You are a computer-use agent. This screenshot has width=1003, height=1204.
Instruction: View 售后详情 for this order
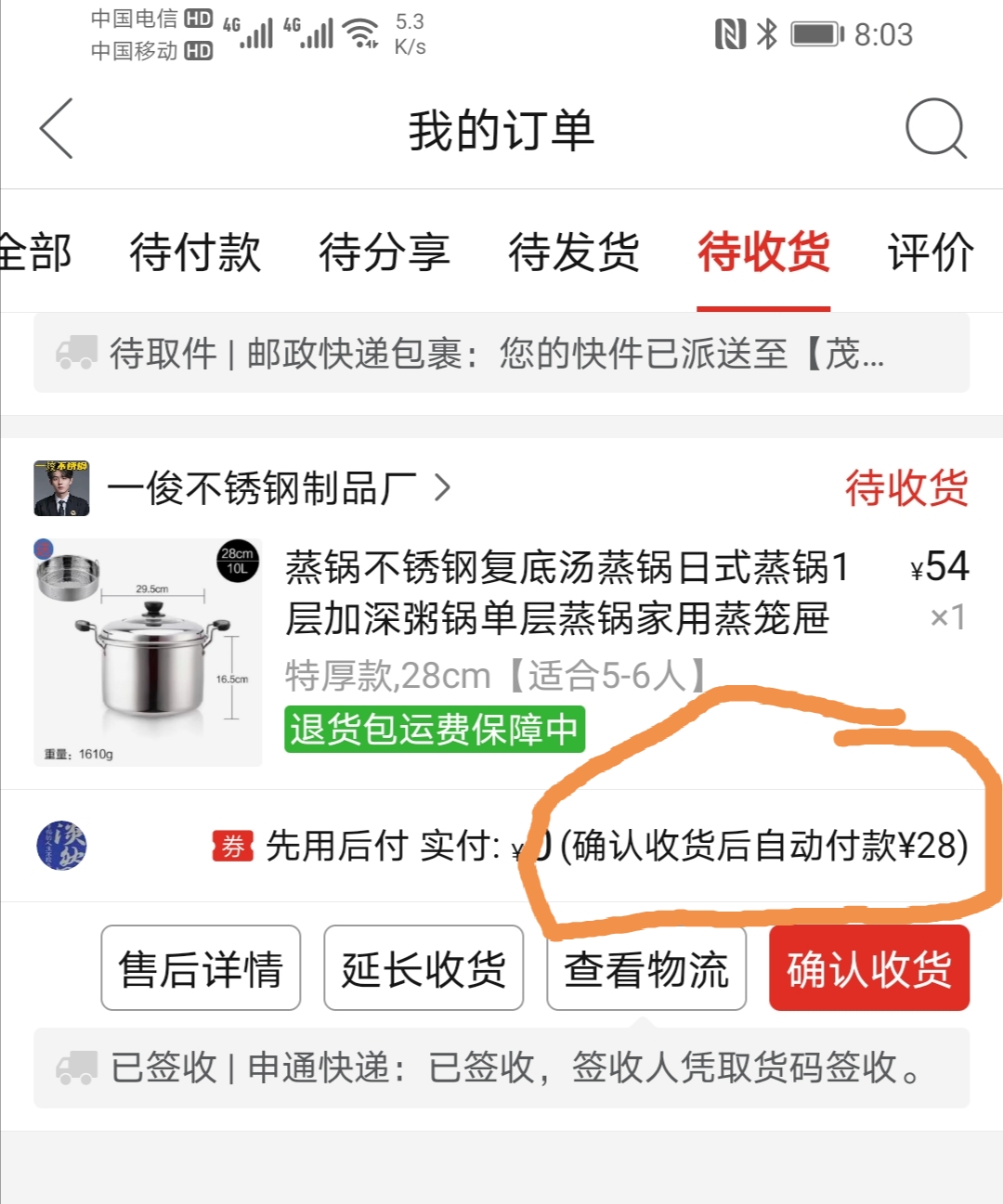click(201, 968)
